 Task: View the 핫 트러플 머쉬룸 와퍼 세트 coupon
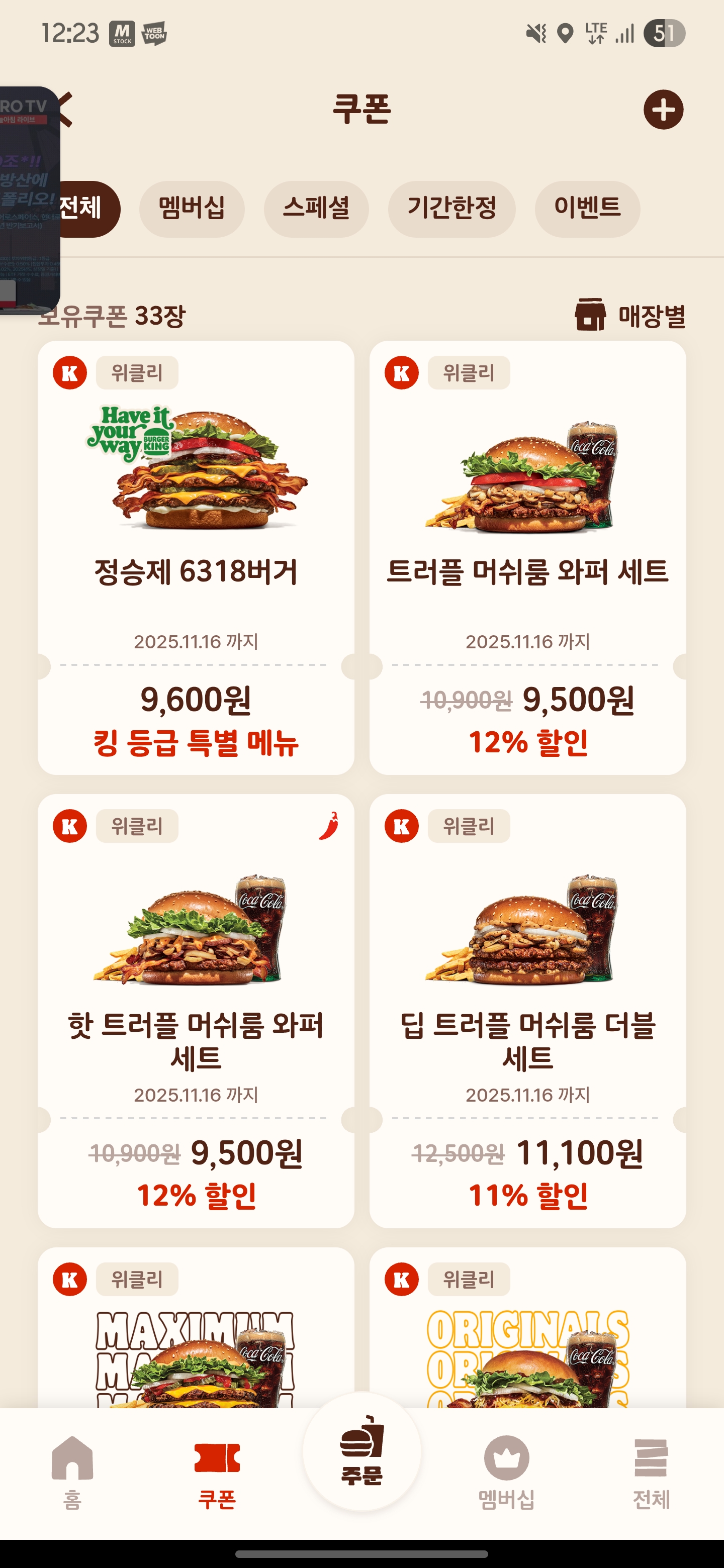[196, 1011]
